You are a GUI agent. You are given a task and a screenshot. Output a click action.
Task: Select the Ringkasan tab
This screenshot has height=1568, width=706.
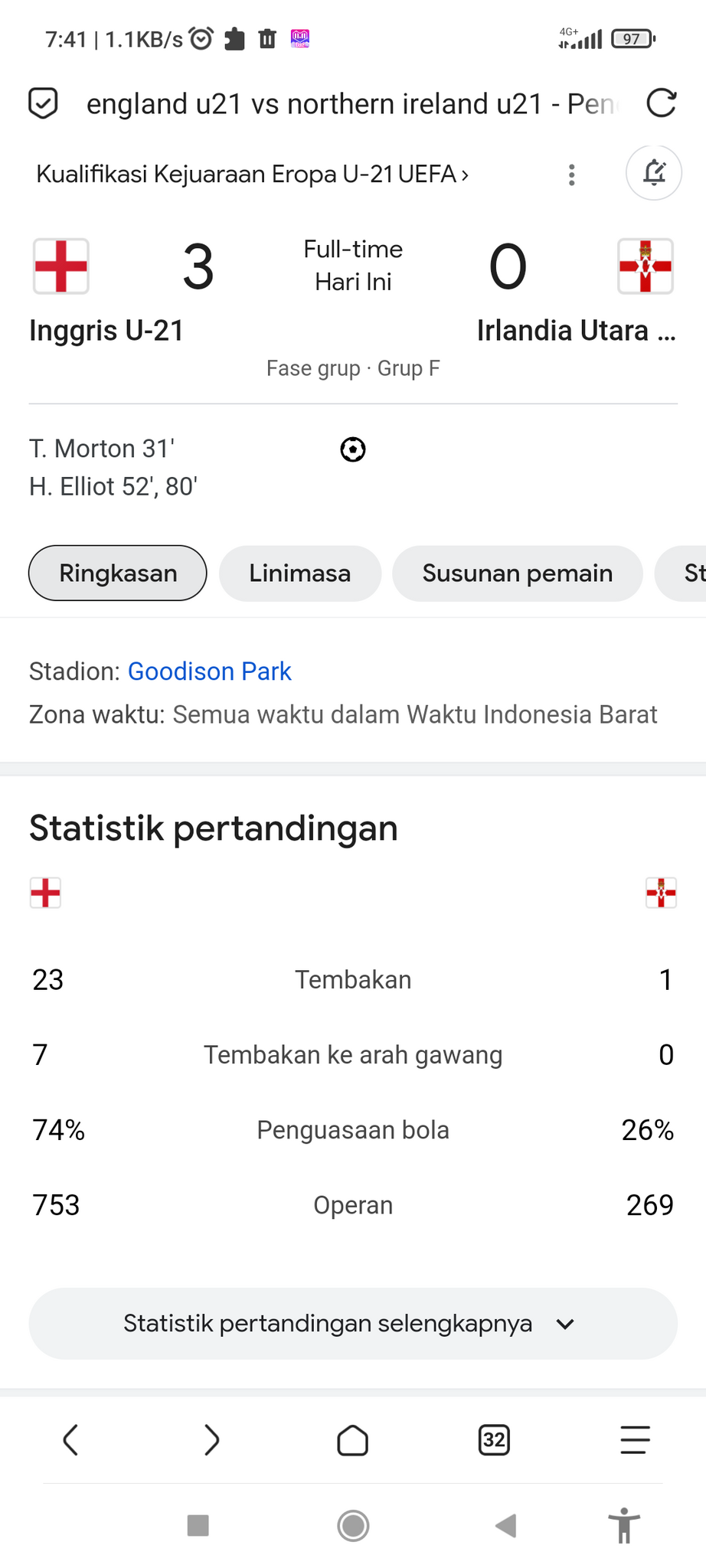click(118, 573)
